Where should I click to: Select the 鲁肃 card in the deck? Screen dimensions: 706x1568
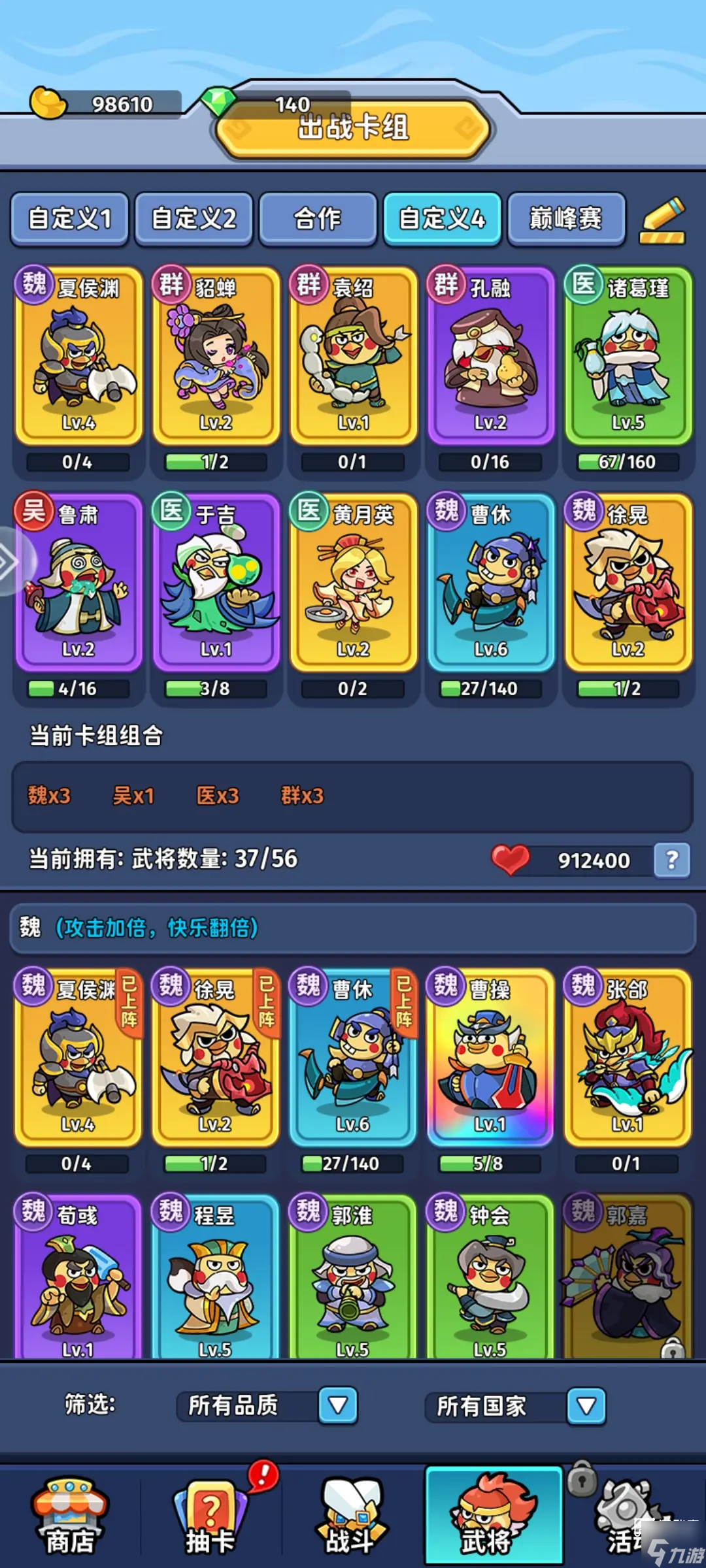click(78, 583)
